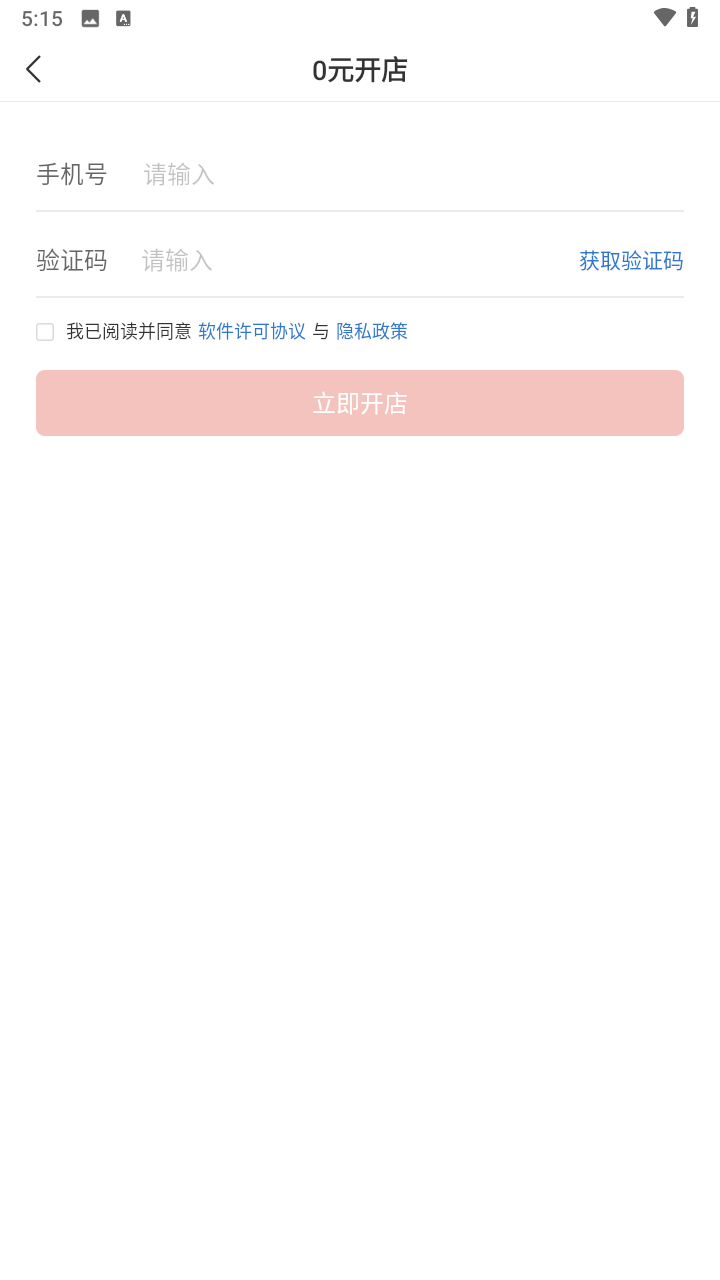Click the 请输入 placeholder beside 手机号
Screen dimensions: 720x1280
click(177, 175)
